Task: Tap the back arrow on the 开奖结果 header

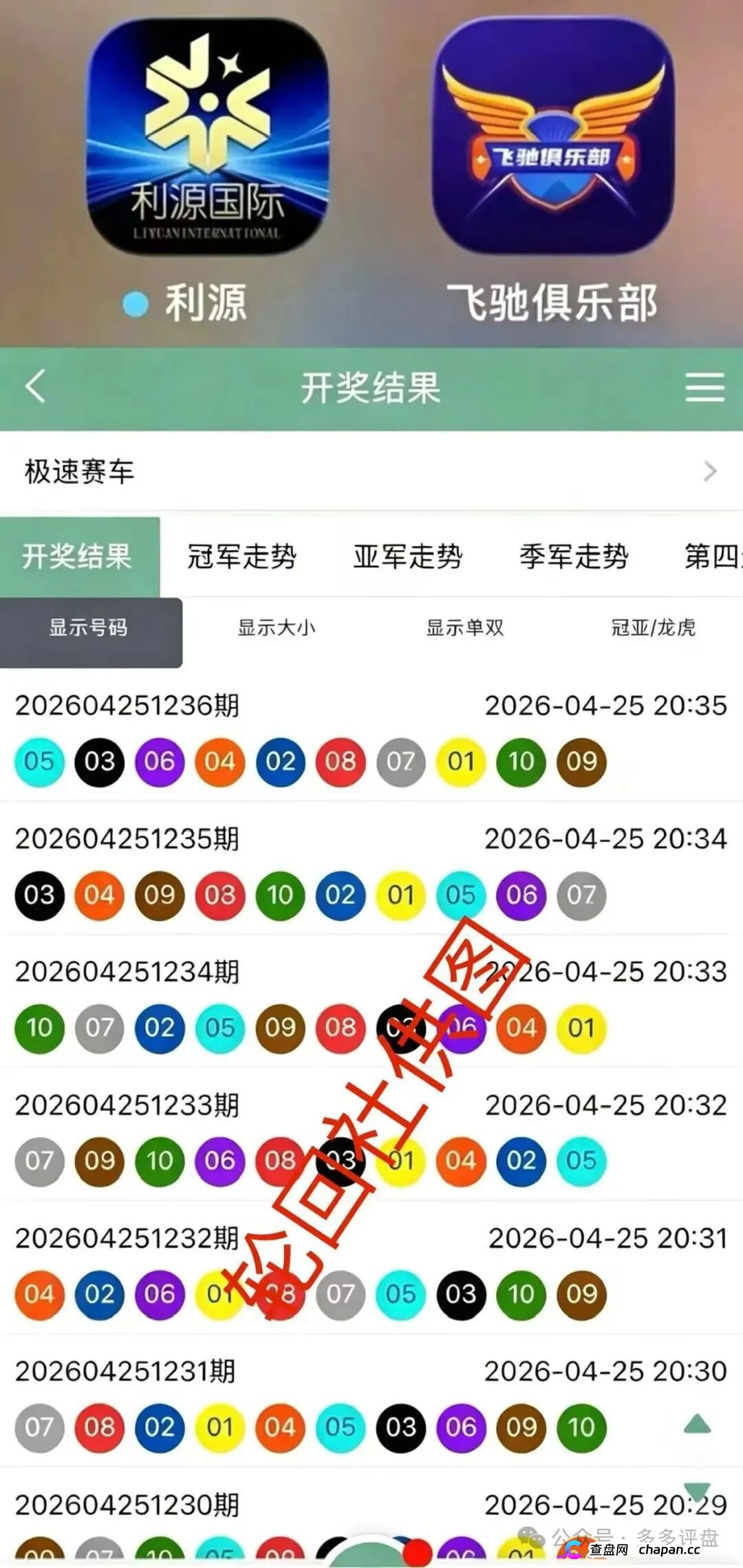Action: 34,387
